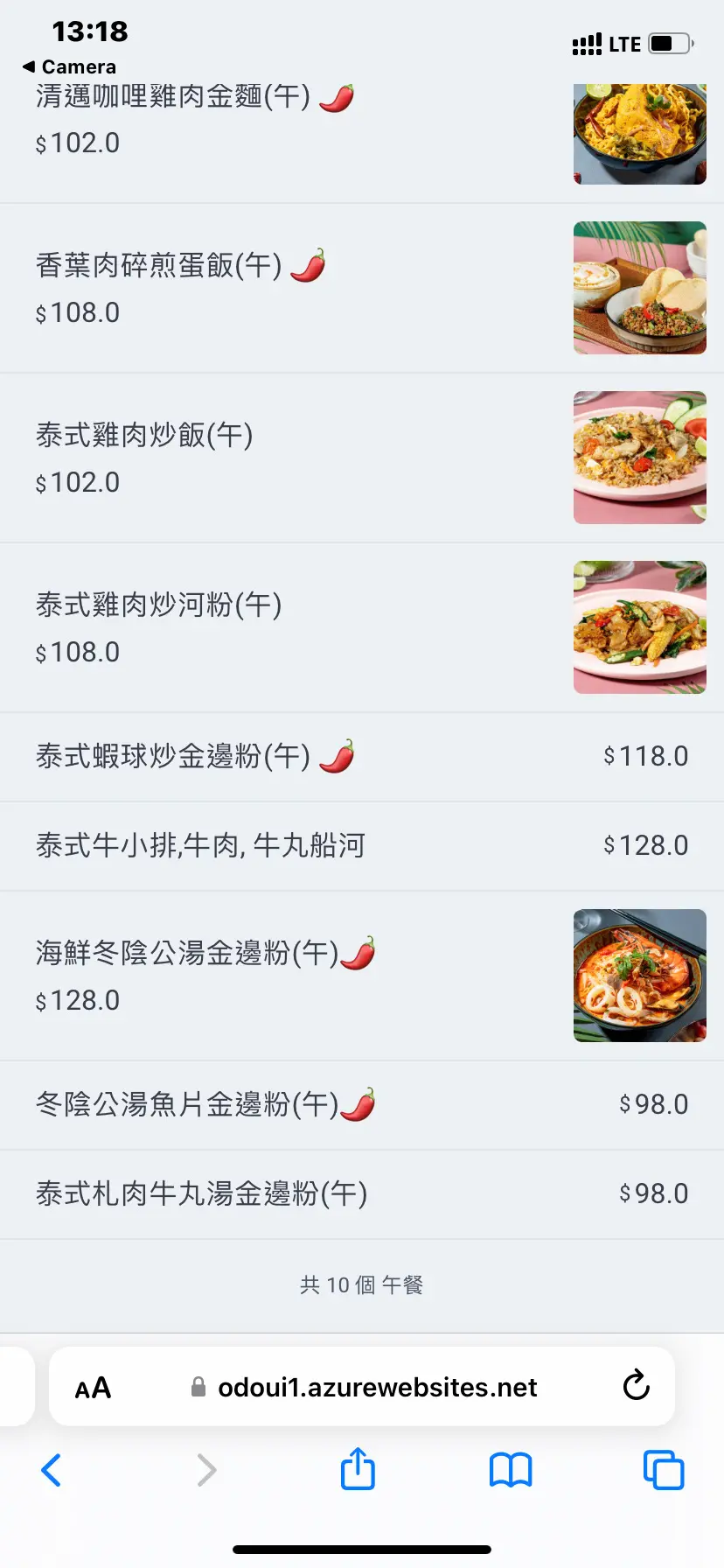Return to the Camera app
Screen dimensions: 724x1568
(70, 66)
